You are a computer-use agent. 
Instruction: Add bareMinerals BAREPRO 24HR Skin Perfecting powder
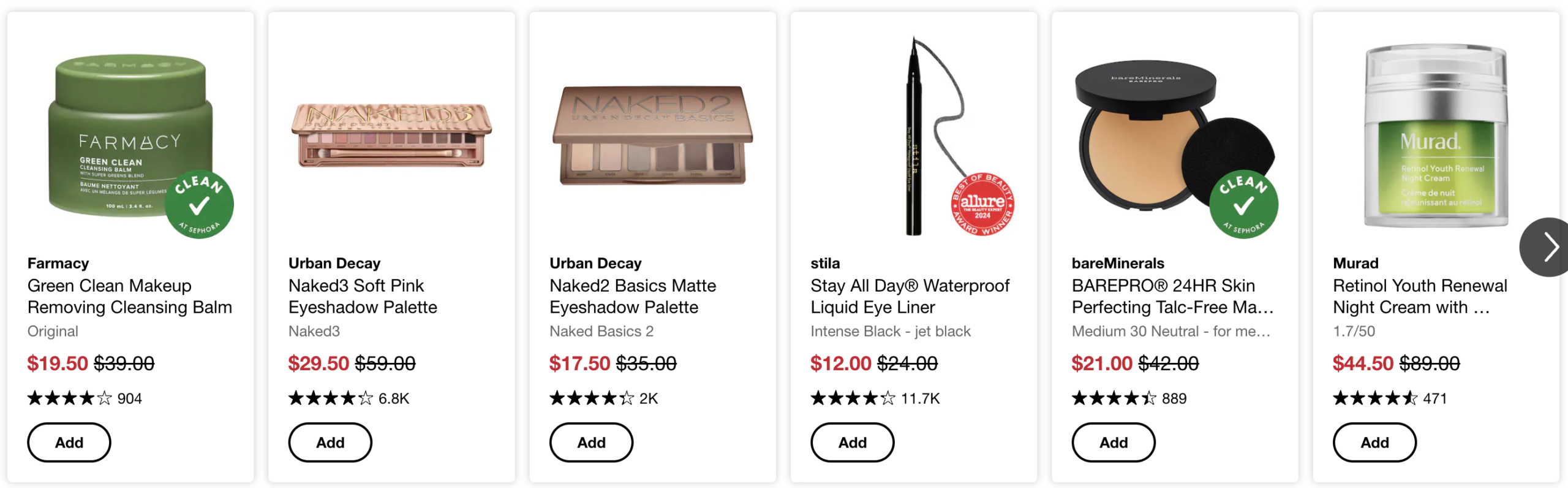[x=1113, y=442]
